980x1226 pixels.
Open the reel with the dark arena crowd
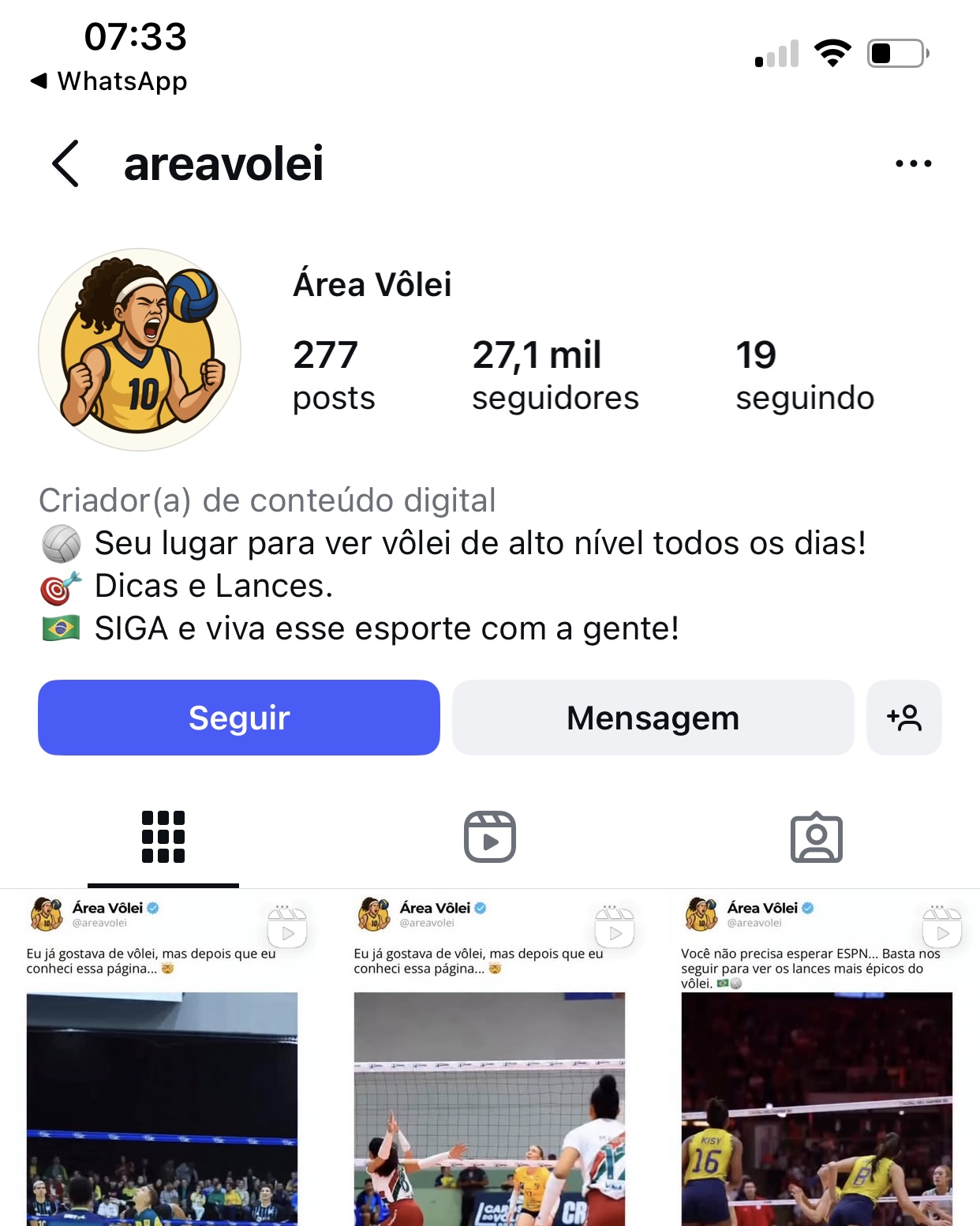[163, 1105]
